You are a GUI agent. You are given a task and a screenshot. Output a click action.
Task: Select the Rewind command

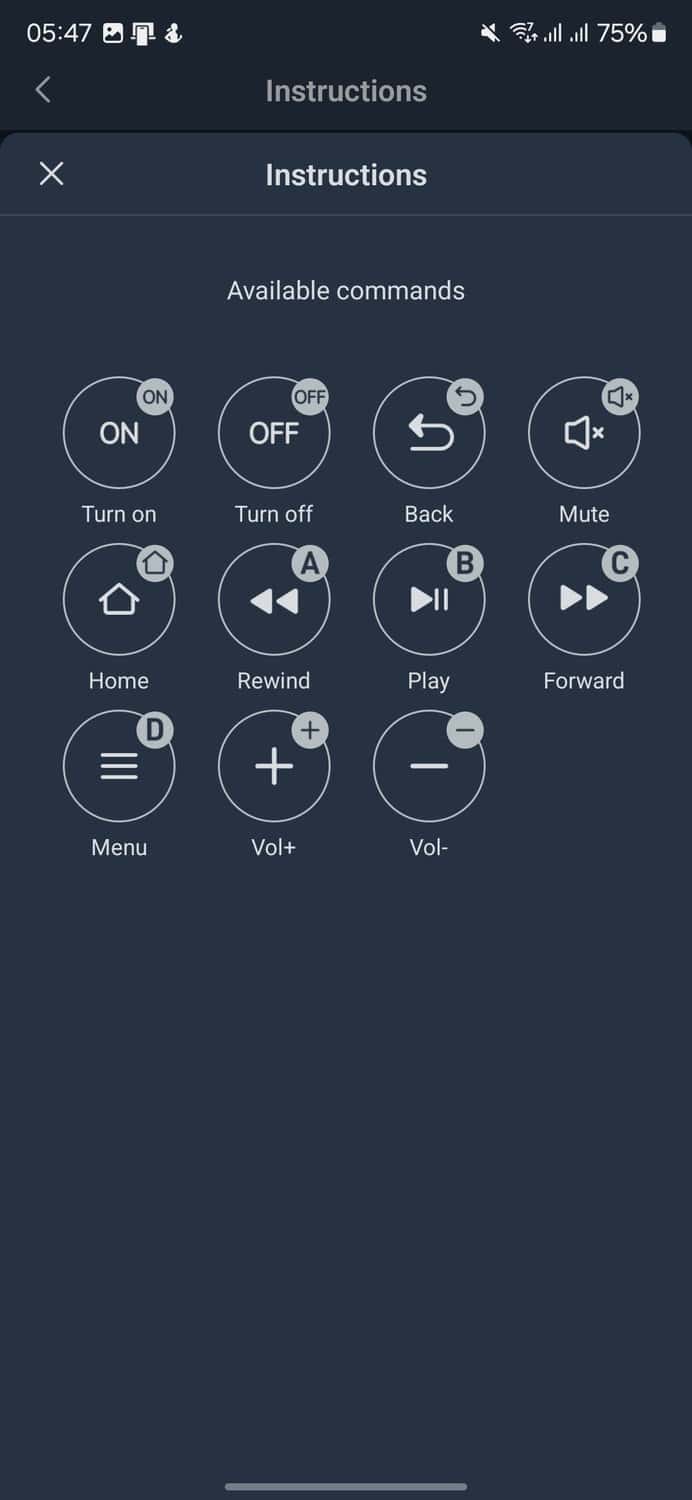274,600
